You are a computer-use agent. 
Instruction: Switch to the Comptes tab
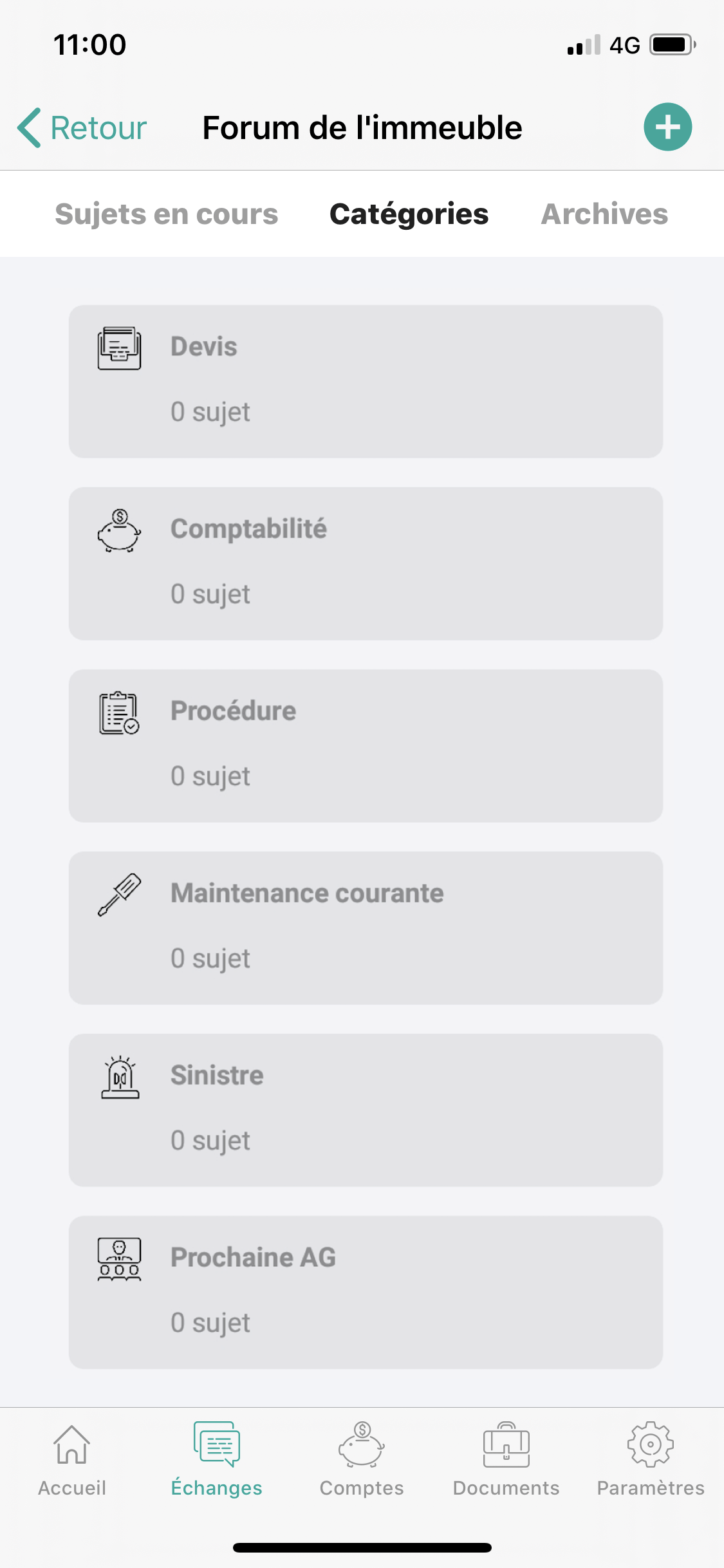click(x=362, y=1460)
